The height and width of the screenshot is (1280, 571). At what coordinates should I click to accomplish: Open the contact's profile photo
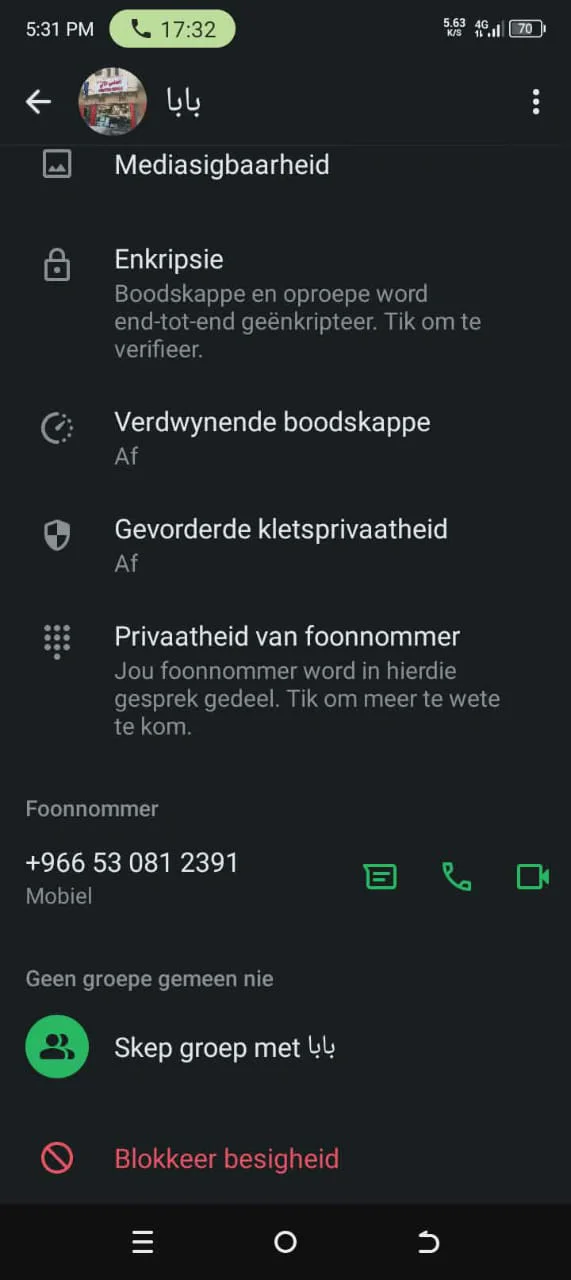112,101
